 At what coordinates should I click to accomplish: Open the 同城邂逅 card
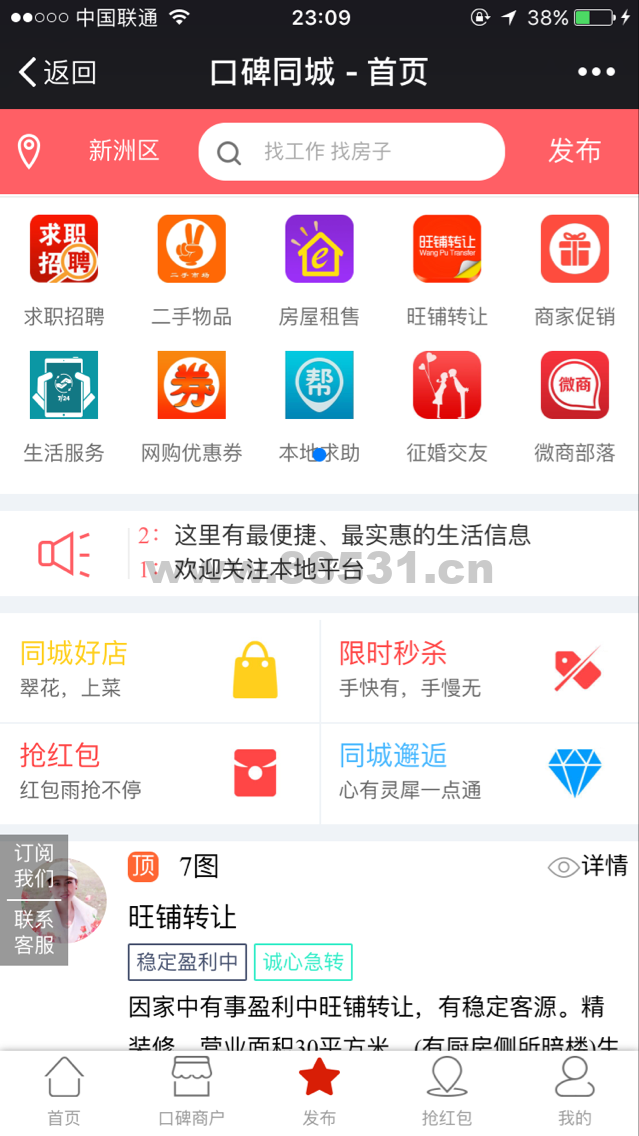tap(480, 774)
